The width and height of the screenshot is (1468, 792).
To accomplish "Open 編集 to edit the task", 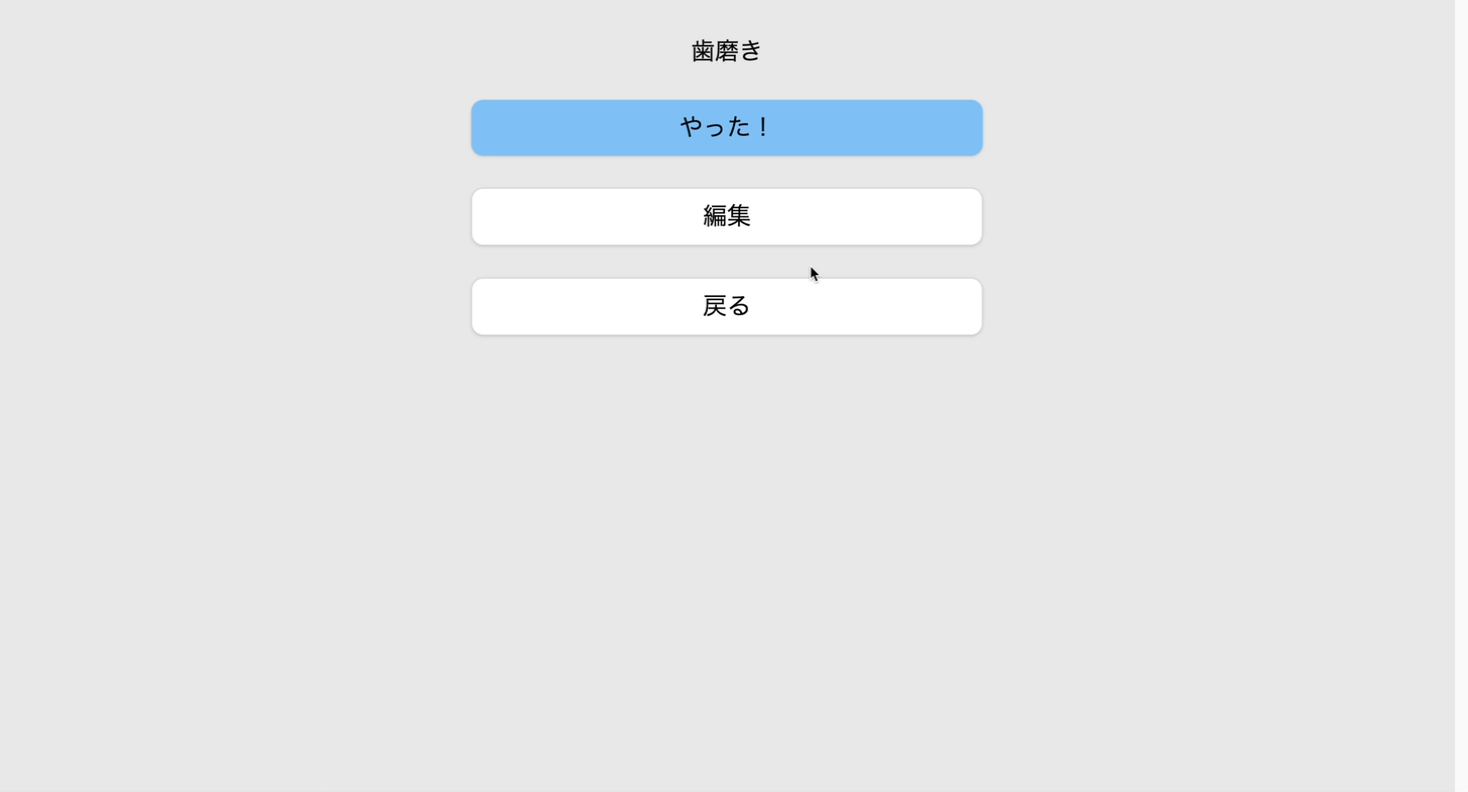I will tap(726, 216).
